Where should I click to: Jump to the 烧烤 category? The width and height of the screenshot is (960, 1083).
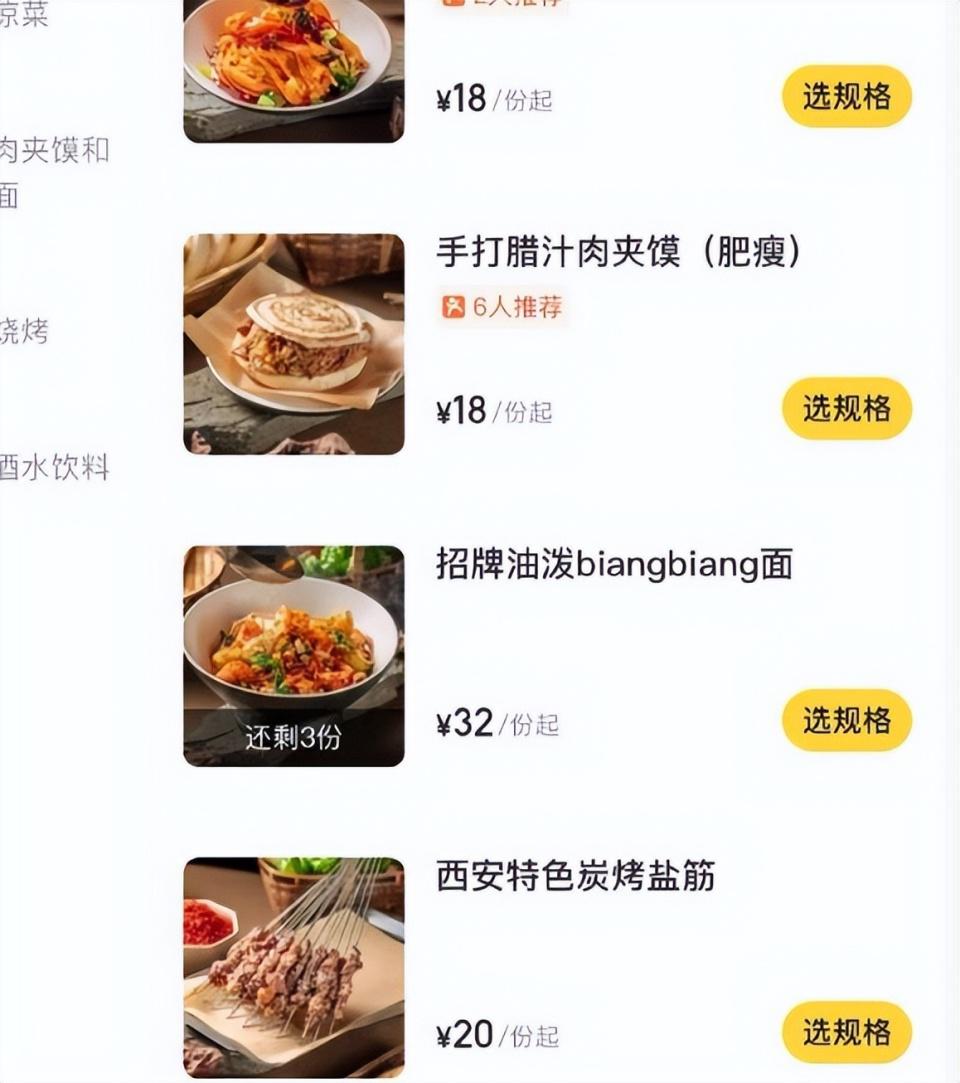coord(24,331)
